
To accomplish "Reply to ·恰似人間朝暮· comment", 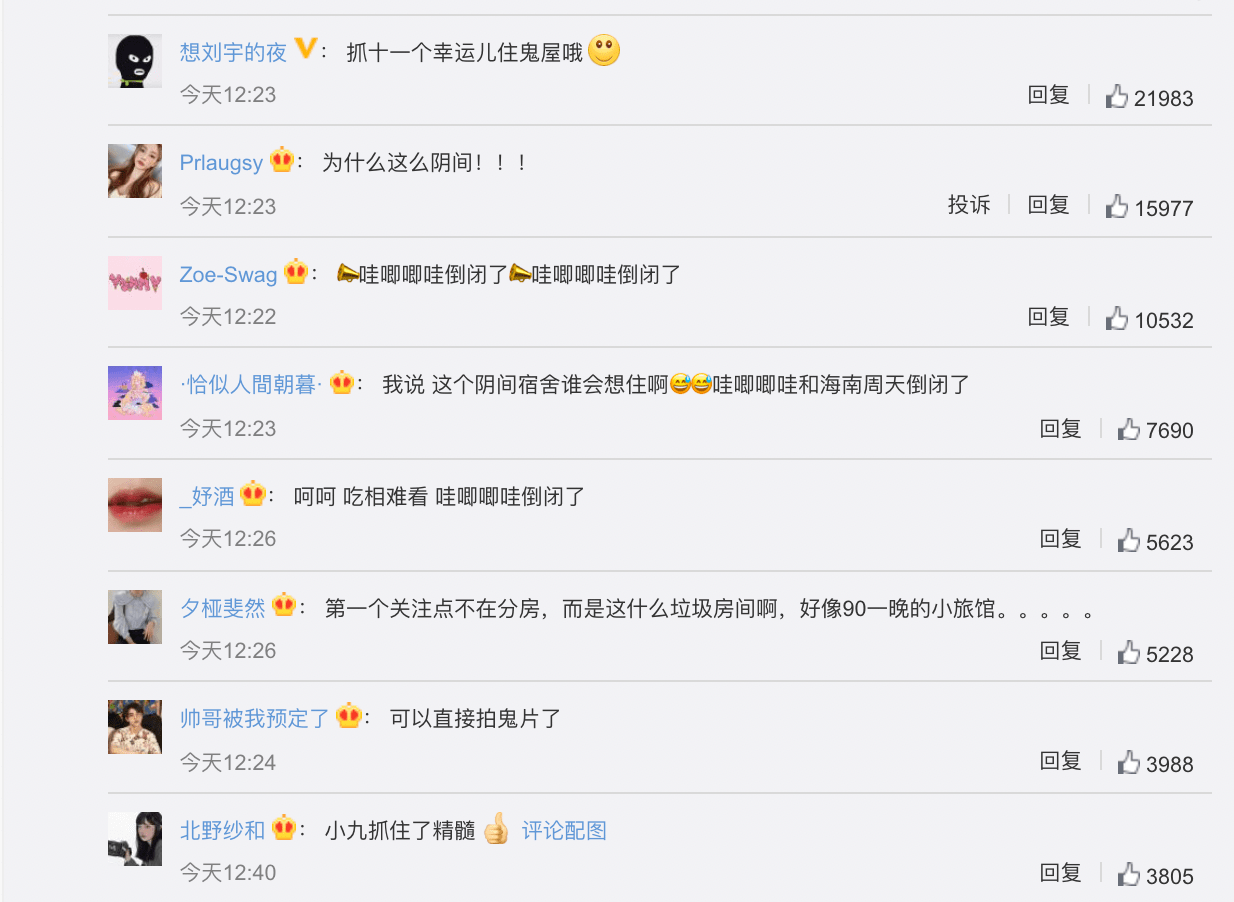I will (x=1060, y=429).
